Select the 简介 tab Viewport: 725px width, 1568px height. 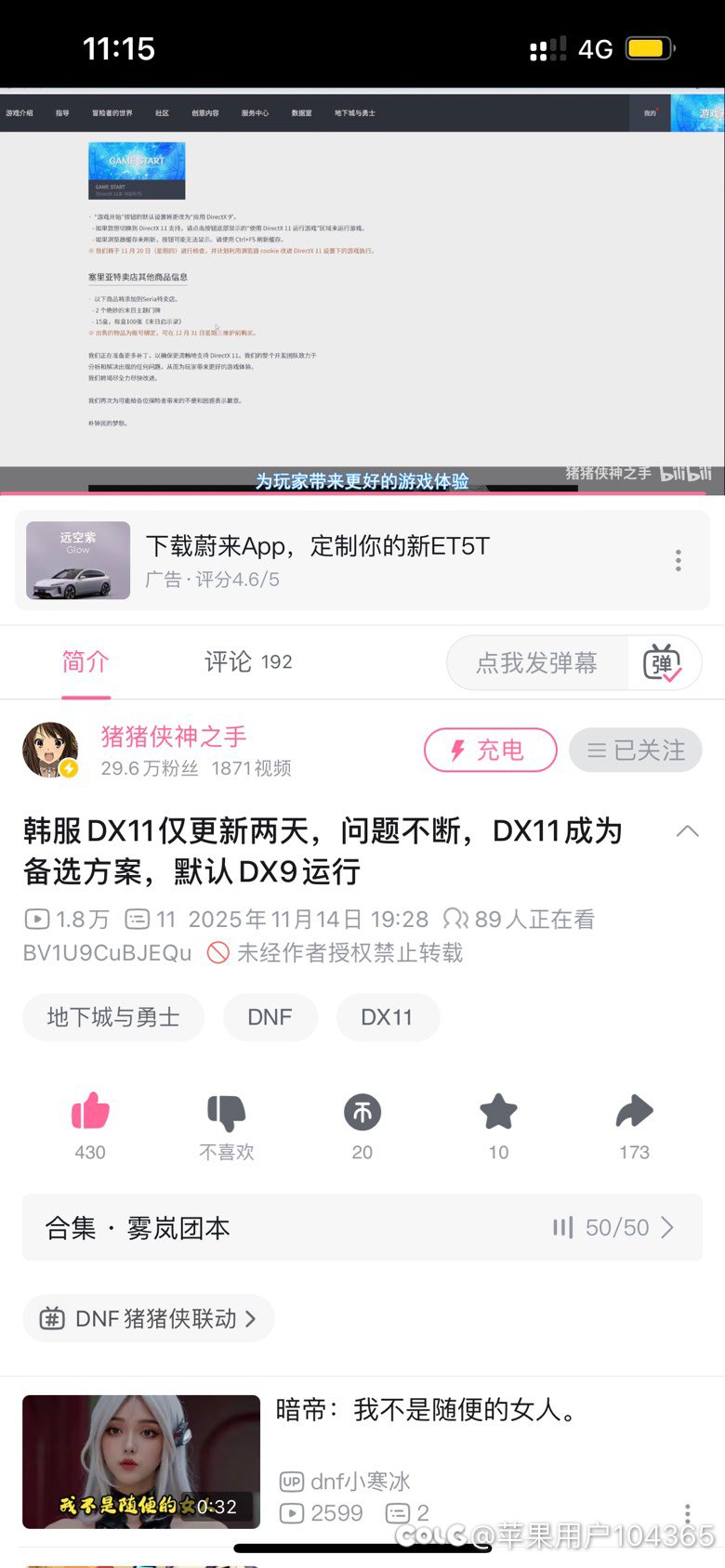[x=86, y=661]
